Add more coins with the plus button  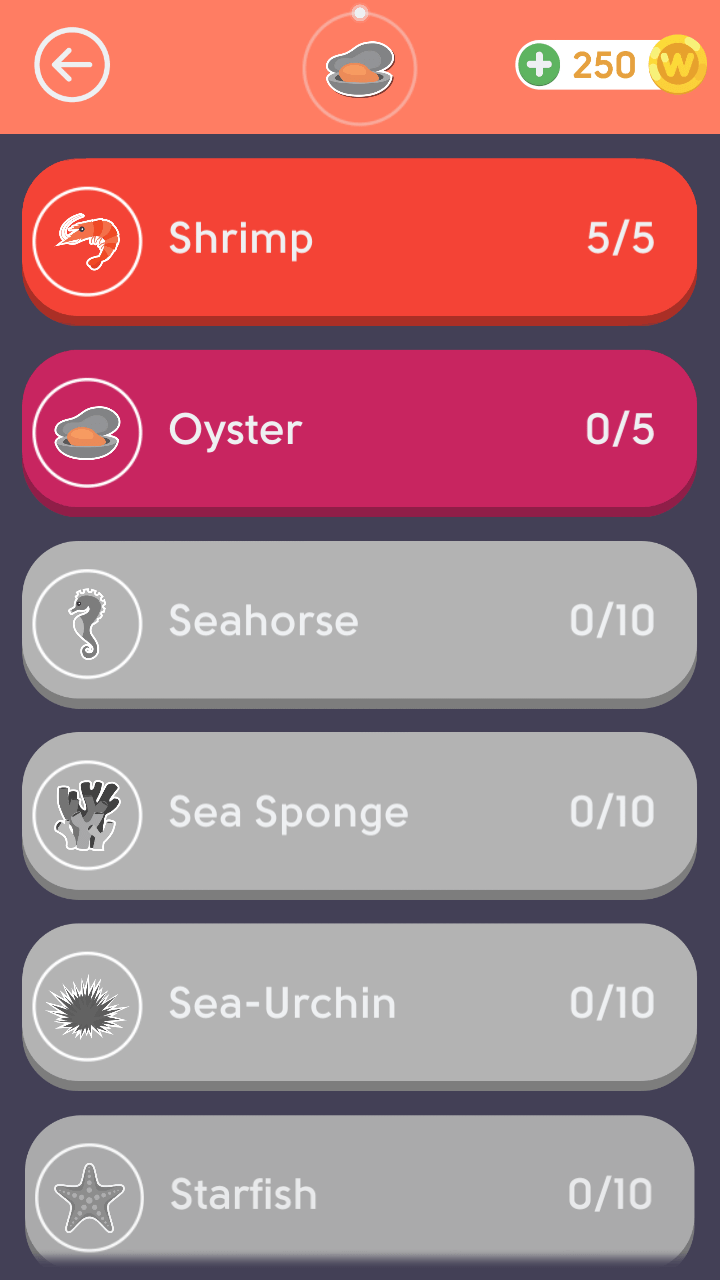point(539,66)
